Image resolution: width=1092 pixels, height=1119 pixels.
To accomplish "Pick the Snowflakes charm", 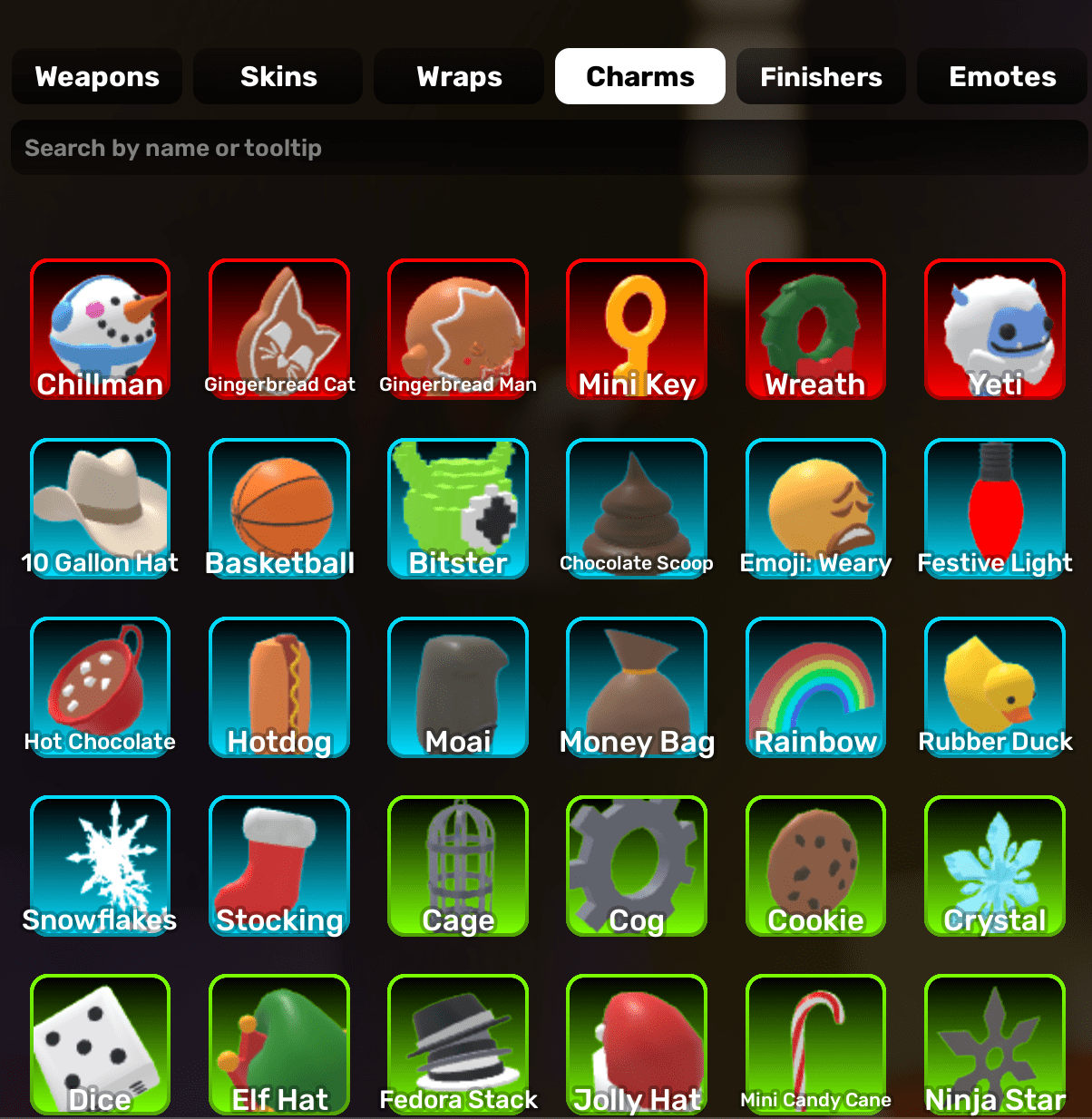I will [100, 865].
